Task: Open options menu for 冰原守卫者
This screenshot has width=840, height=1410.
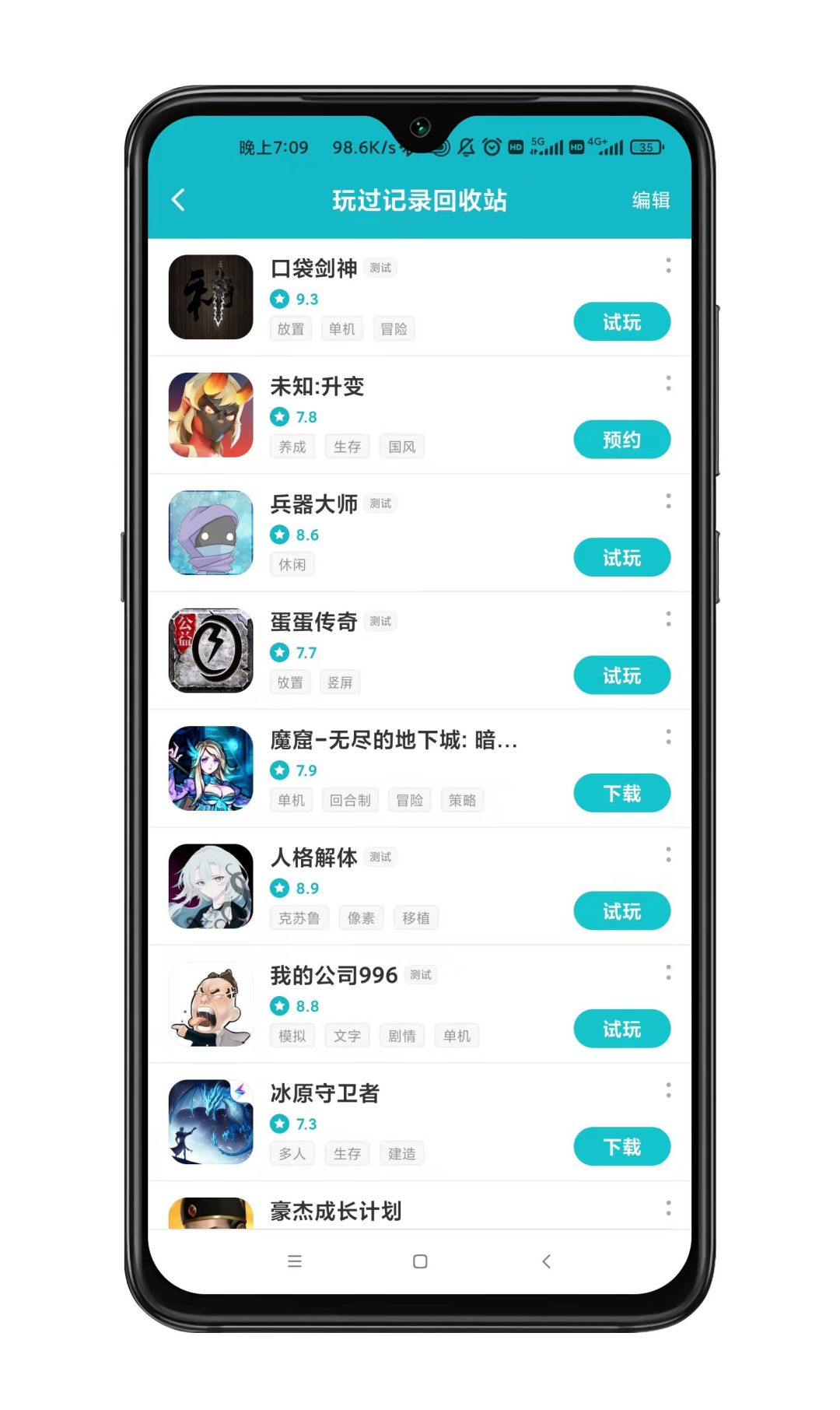Action: tap(668, 1090)
